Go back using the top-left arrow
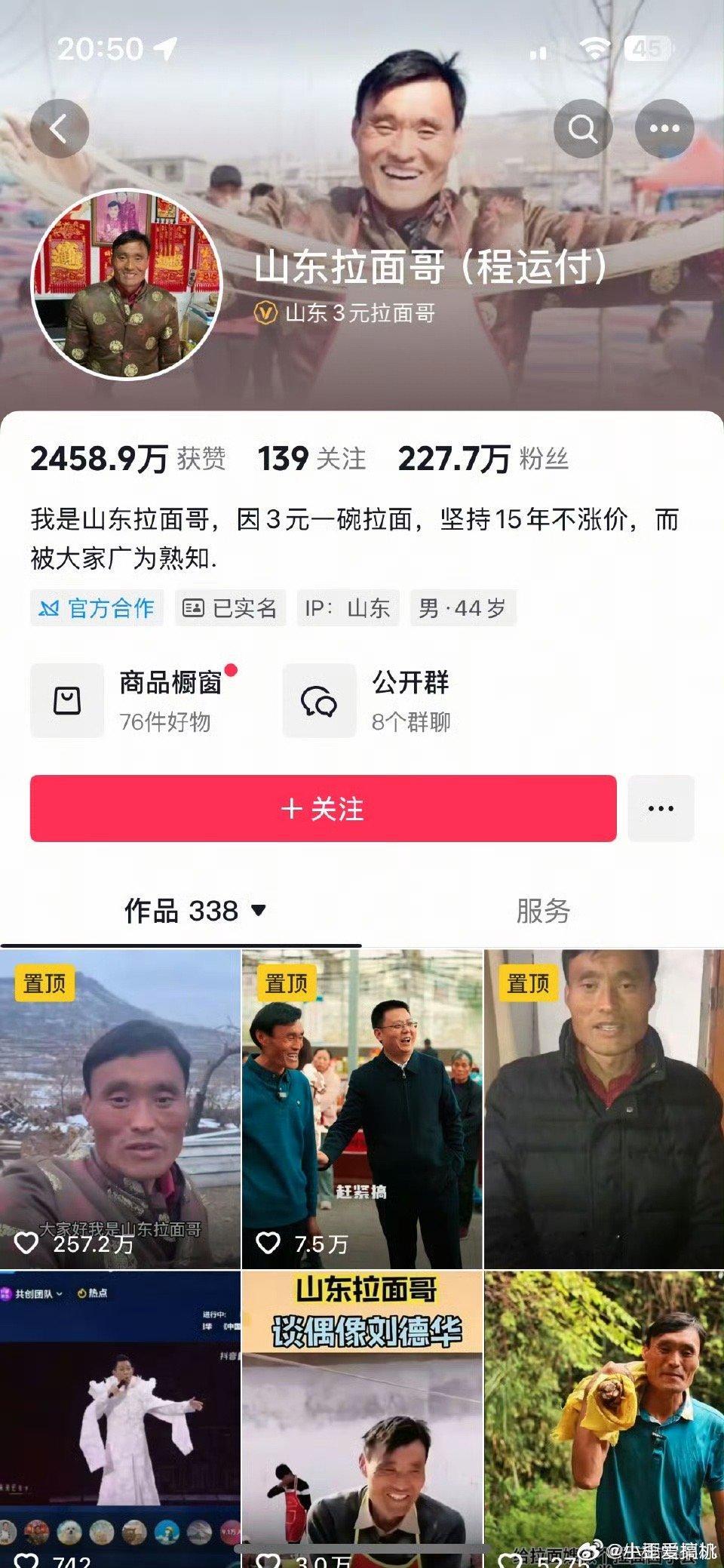Image resolution: width=724 pixels, height=1568 pixels. point(60,129)
